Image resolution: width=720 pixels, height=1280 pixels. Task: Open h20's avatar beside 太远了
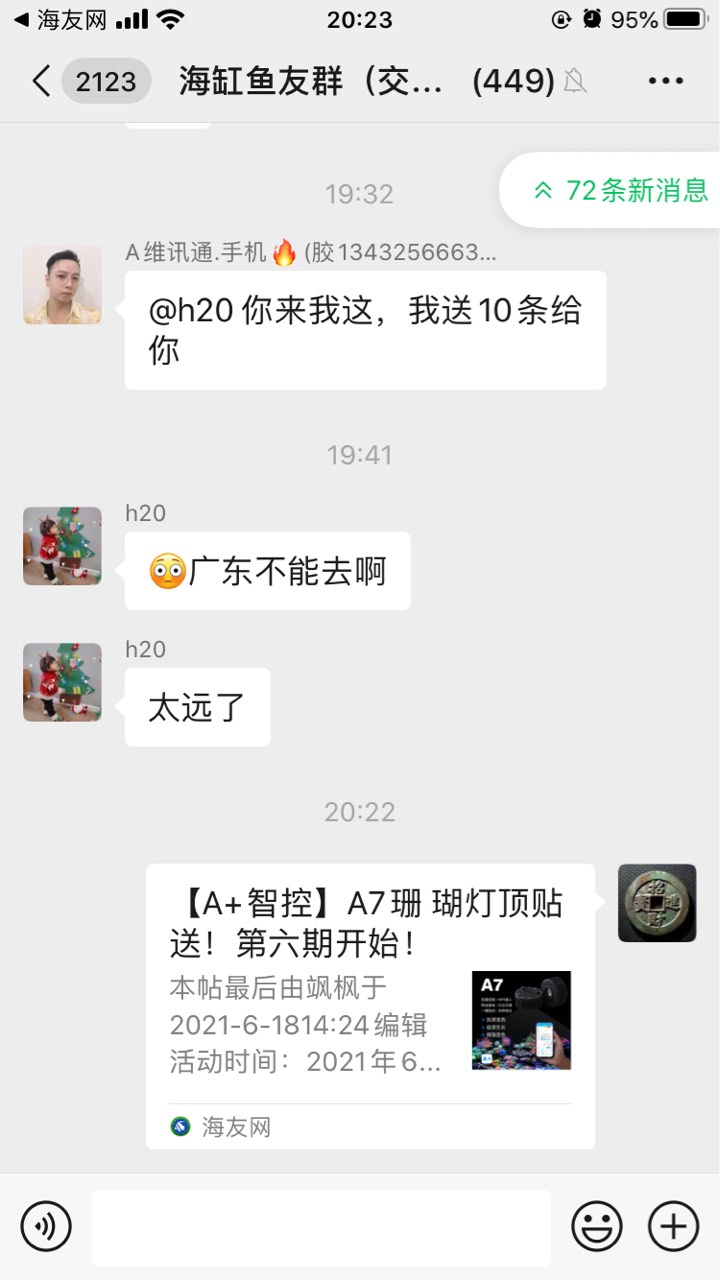tap(62, 682)
